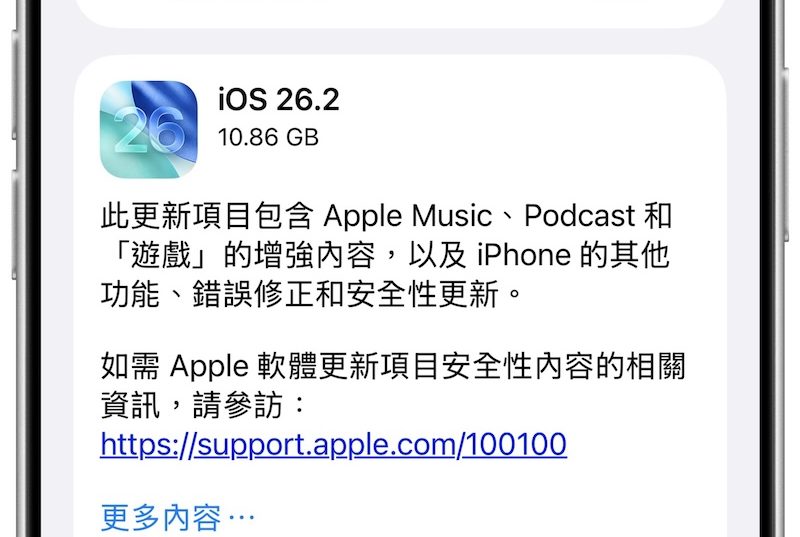Open the support.apple.com/100100 link

tap(334, 444)
